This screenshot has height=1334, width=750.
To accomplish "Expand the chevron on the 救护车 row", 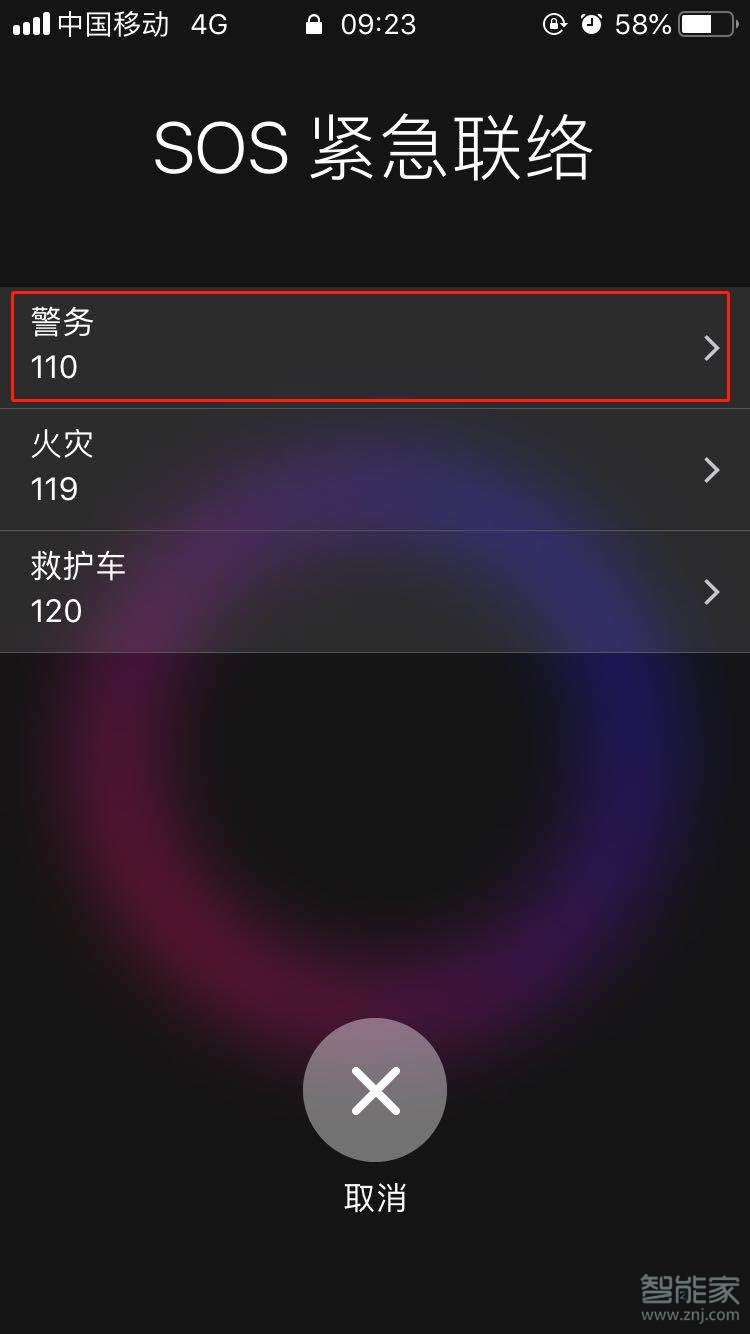I will coord(711,591).
